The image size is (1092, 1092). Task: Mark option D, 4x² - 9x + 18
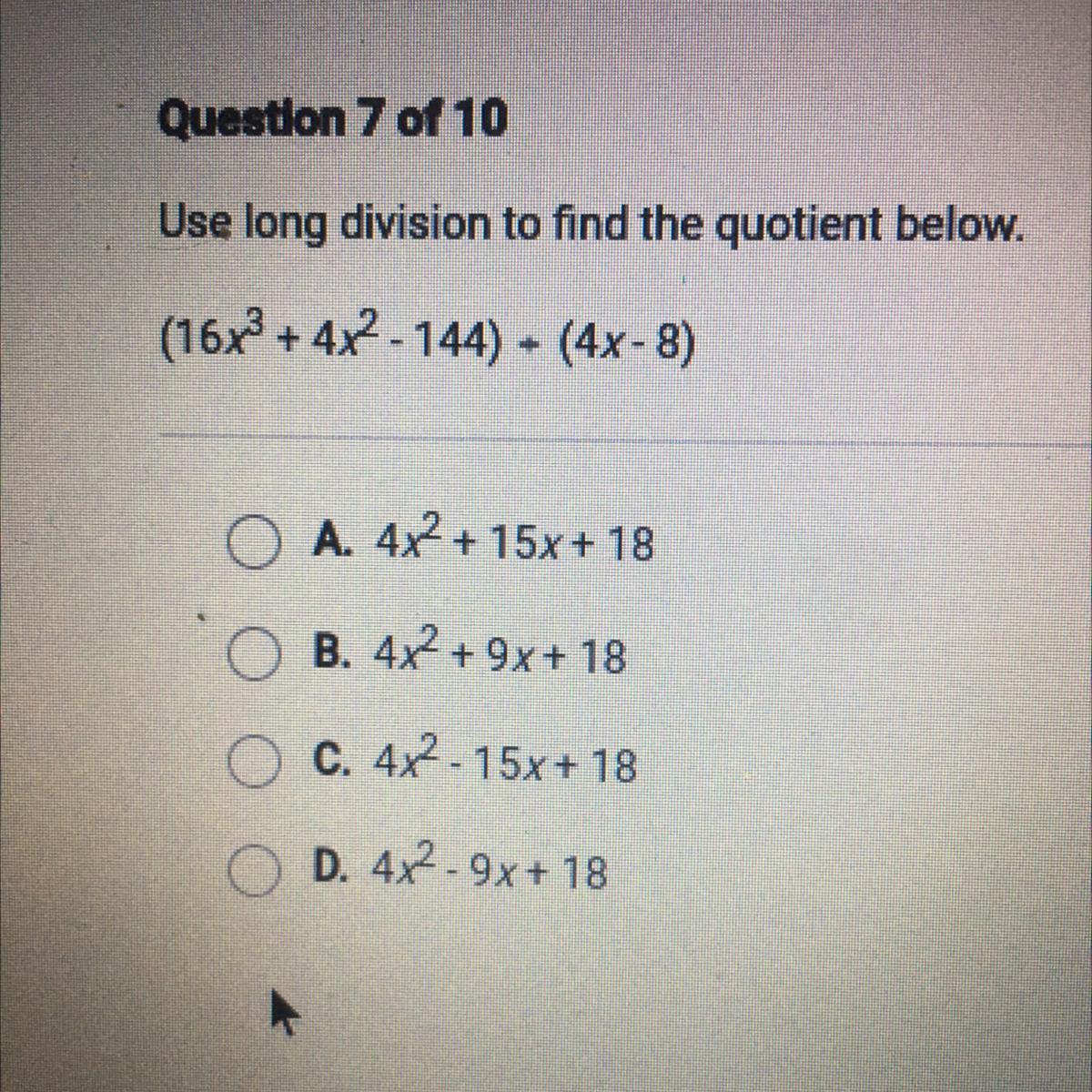click(252, 875)
